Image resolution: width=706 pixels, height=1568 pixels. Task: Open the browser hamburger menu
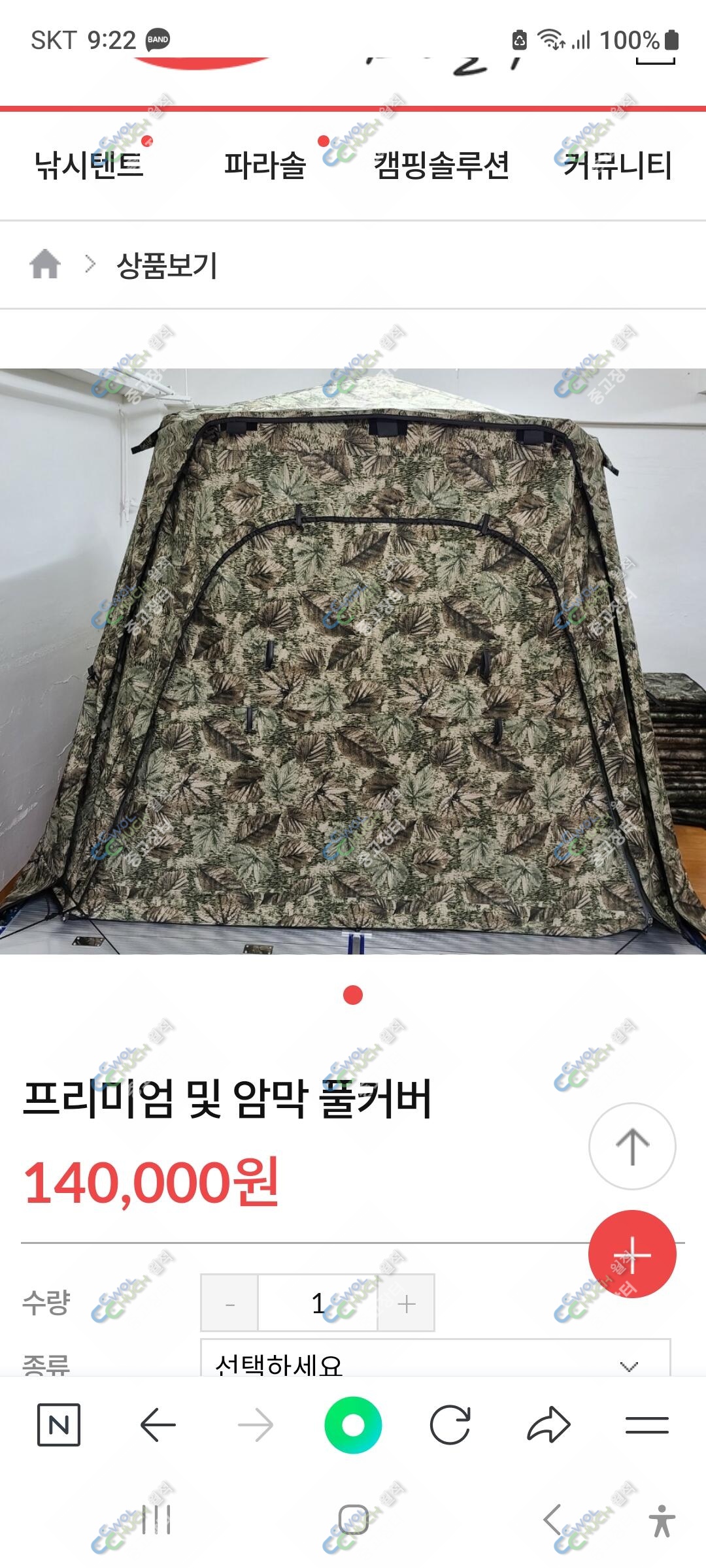point(647,1425)
